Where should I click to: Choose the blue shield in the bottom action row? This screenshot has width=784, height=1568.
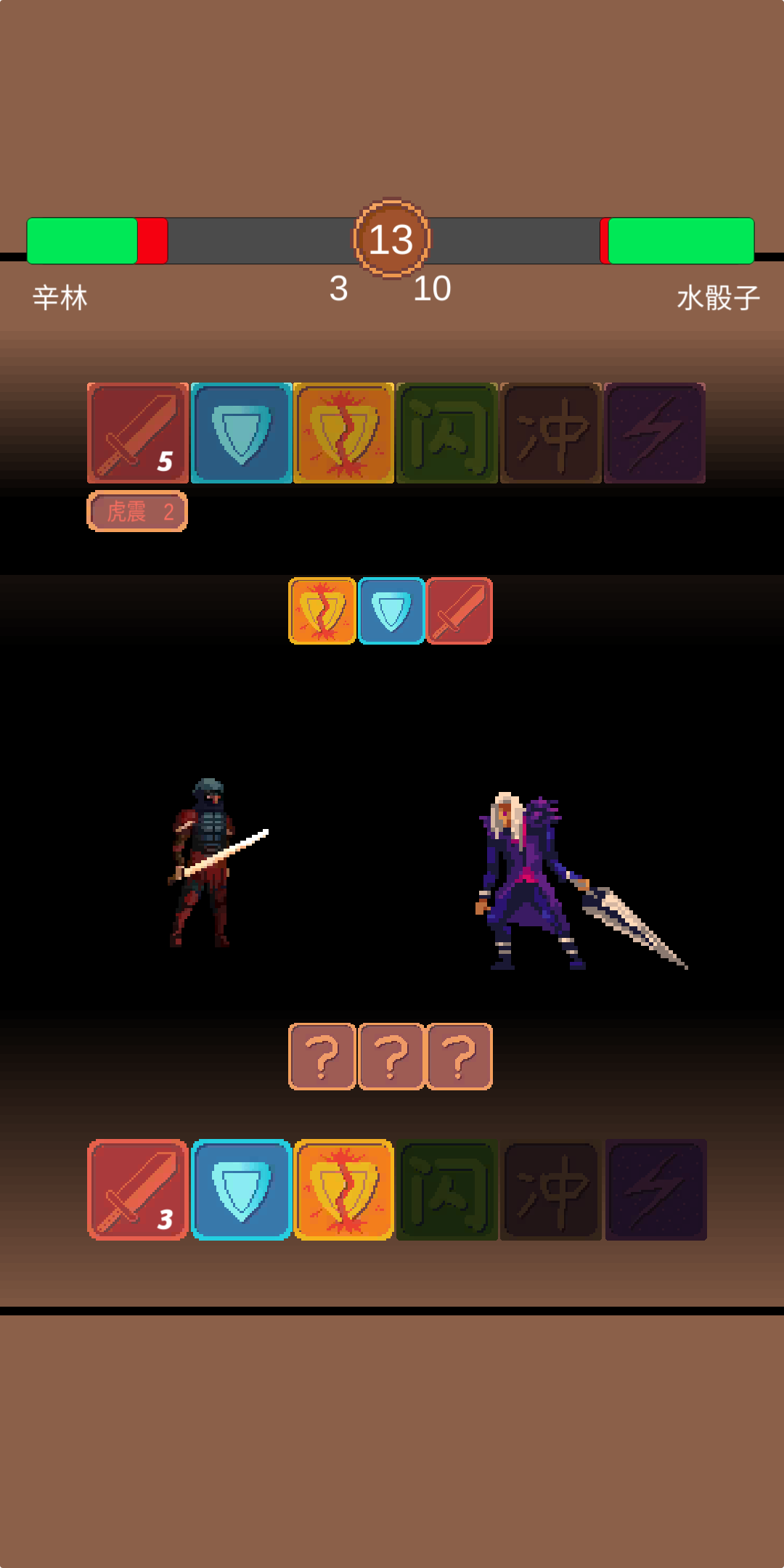(241, 1189)
